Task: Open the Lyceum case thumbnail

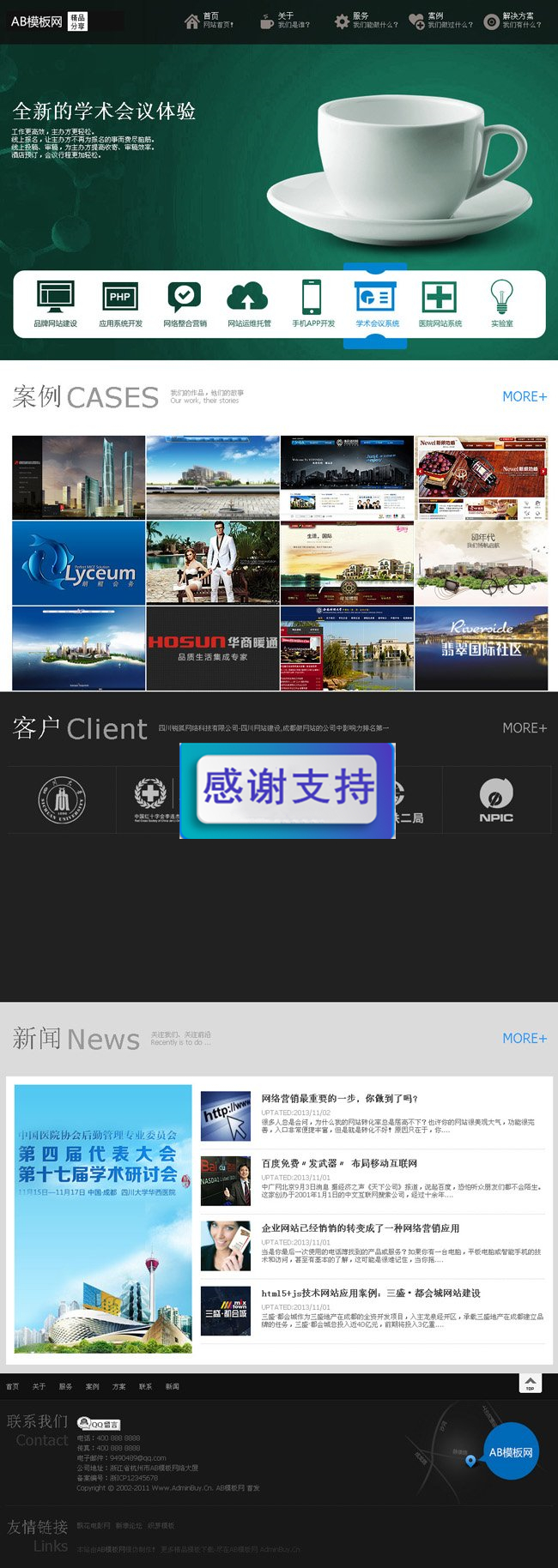Action: pos(79,563)
